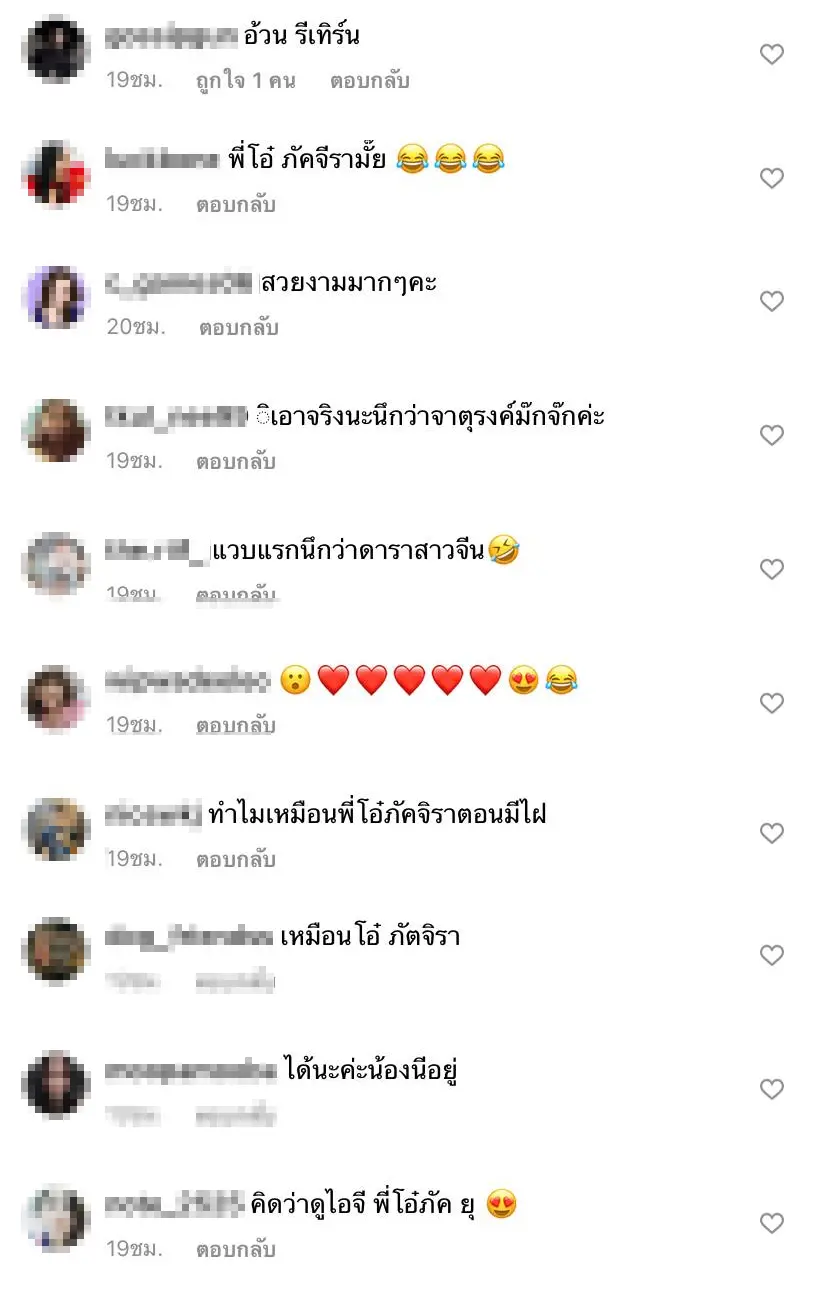The width and height of the screenshot is (828, 1300).
Task: Open profile picture of "อ้วน รีเทิร์น" commenter
Action: click(56, 50)
